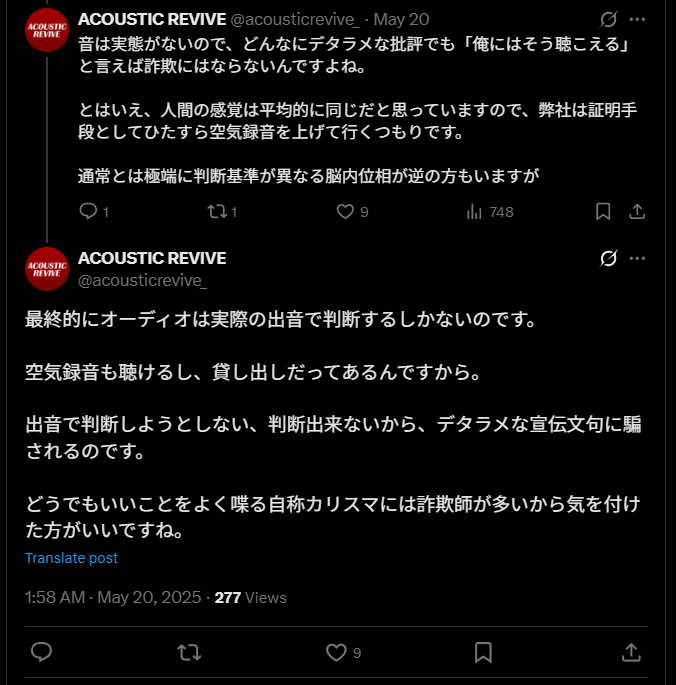676x685 pixels.
Task: Repost the May 20 parent post
Action: point(216,211)
